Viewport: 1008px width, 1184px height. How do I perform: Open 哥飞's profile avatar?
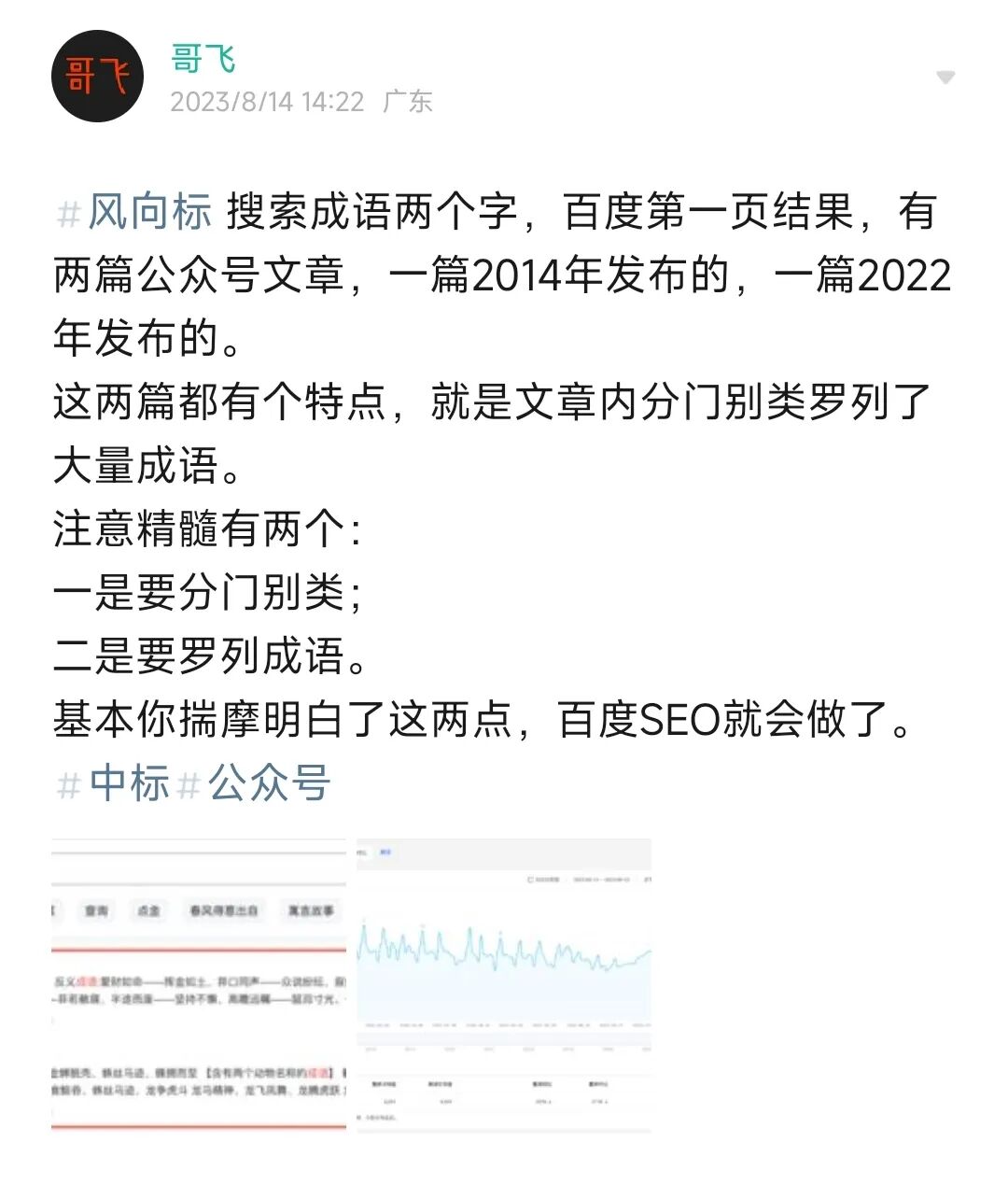(x=97, y=77)
